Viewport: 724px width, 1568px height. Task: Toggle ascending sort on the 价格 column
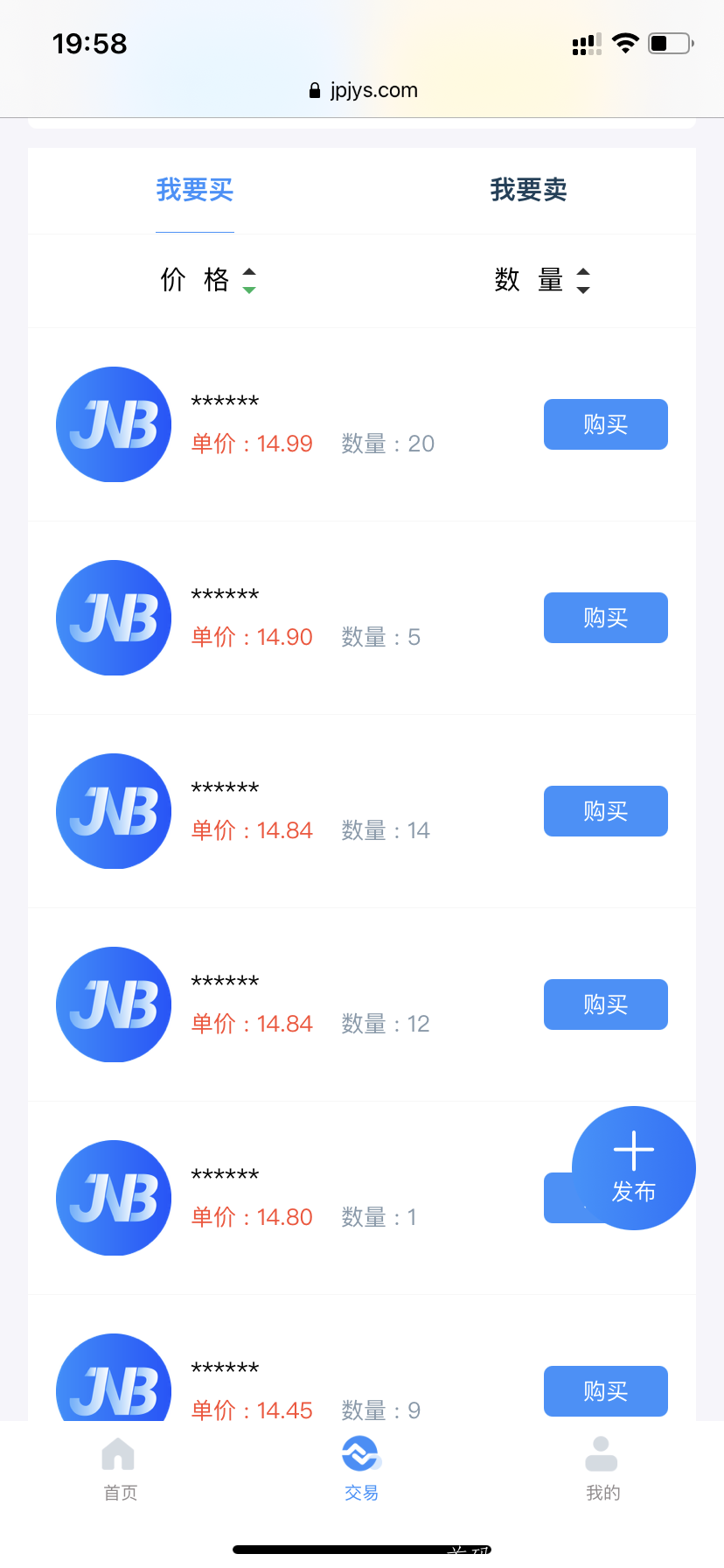[x=248, y=273]
